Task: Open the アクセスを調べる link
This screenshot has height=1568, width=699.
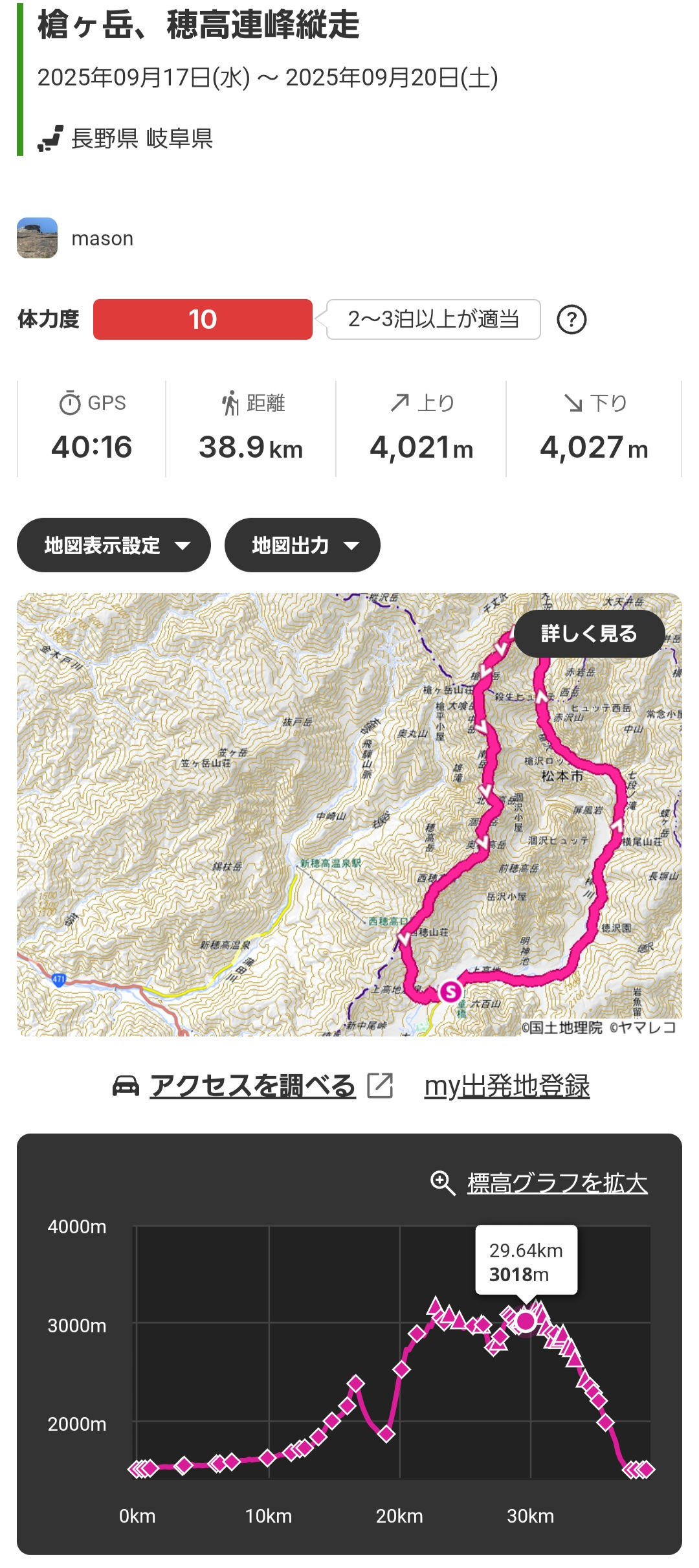Action: coord(252,1086)
